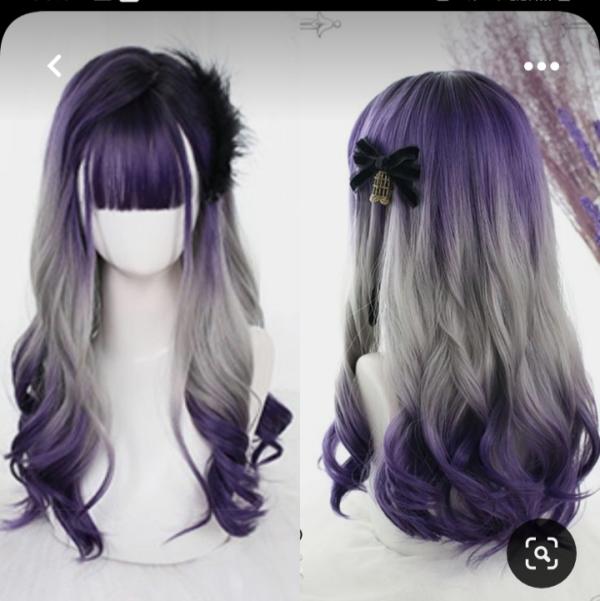Open the three-dot overflow menu

click(x=541, y=66)
